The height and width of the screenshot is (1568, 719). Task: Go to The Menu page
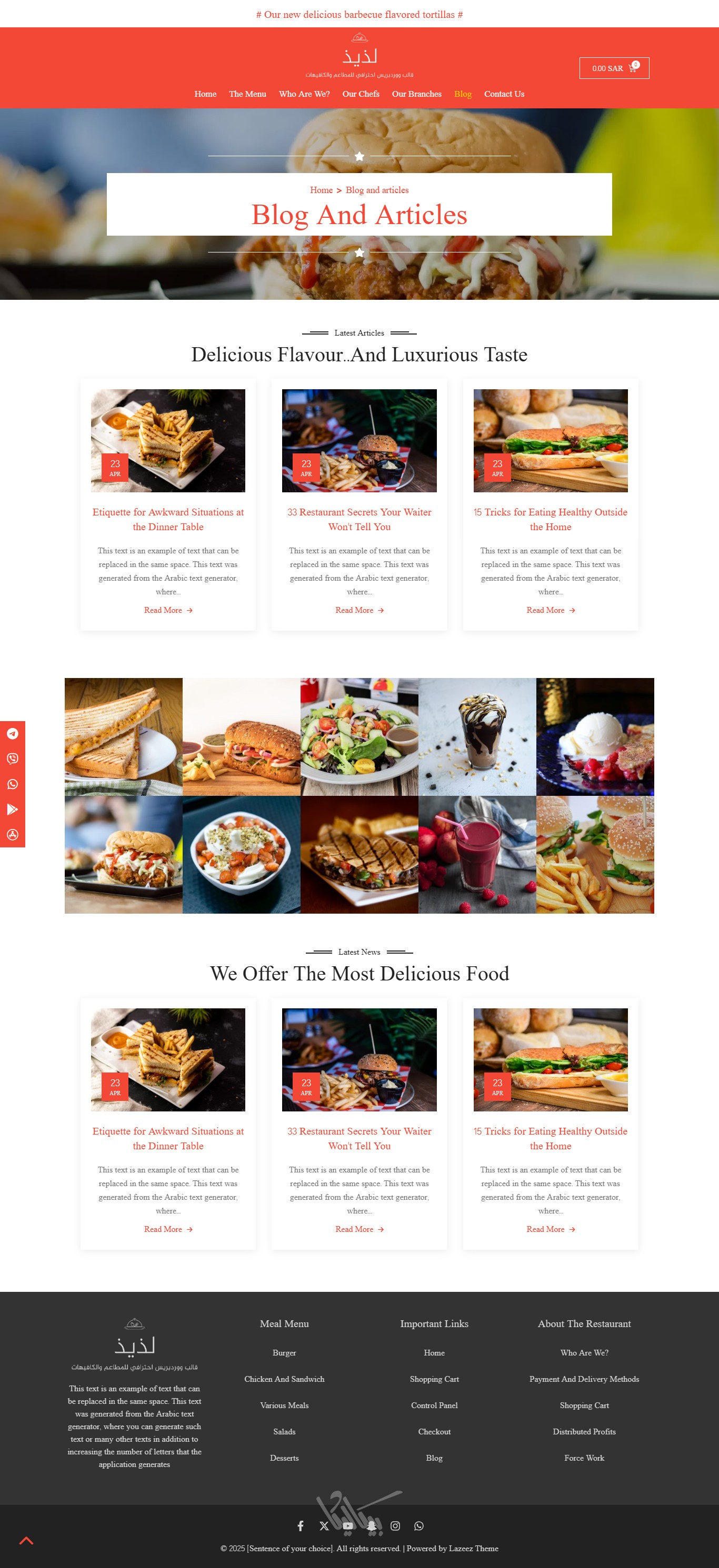coord(247,94)
